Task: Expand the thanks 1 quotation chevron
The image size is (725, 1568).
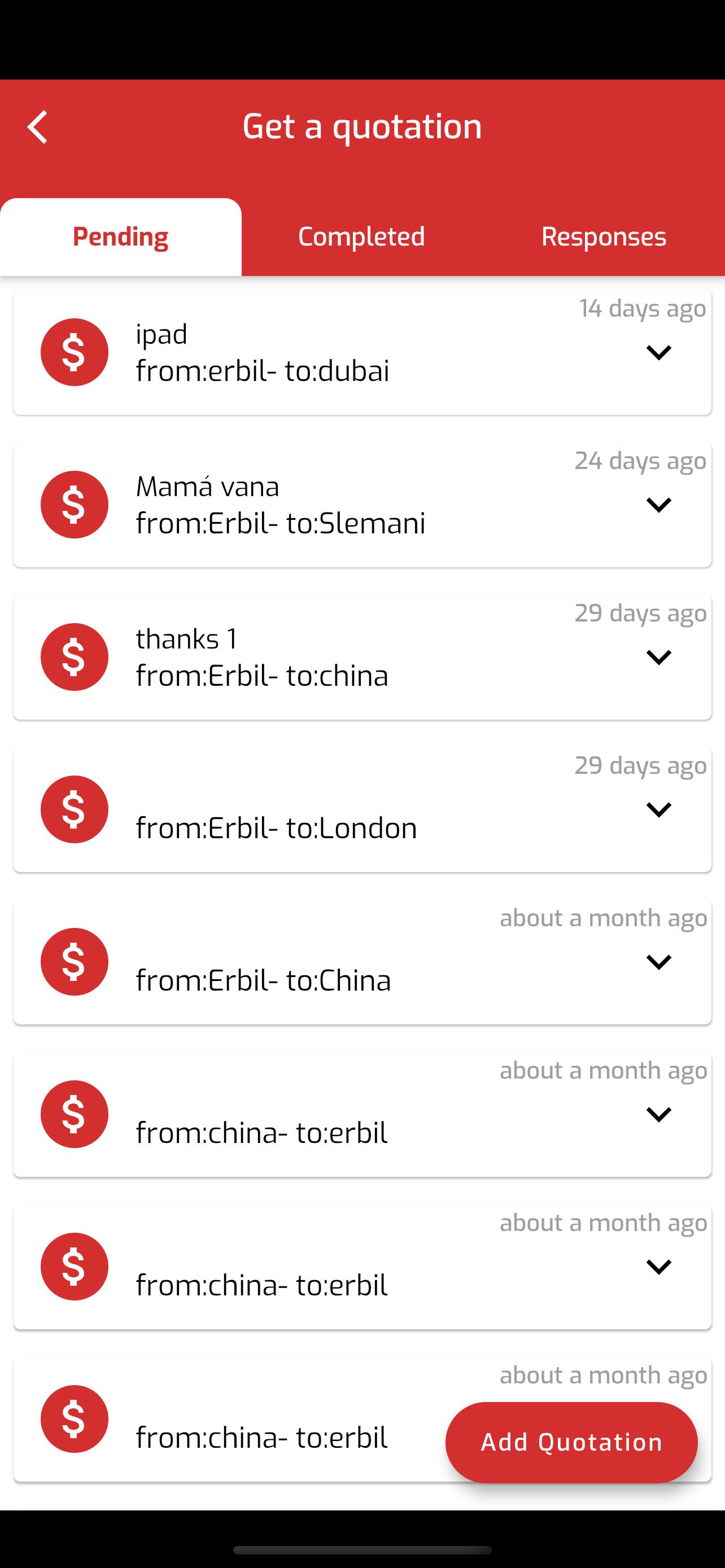Action: pos(658,657)
